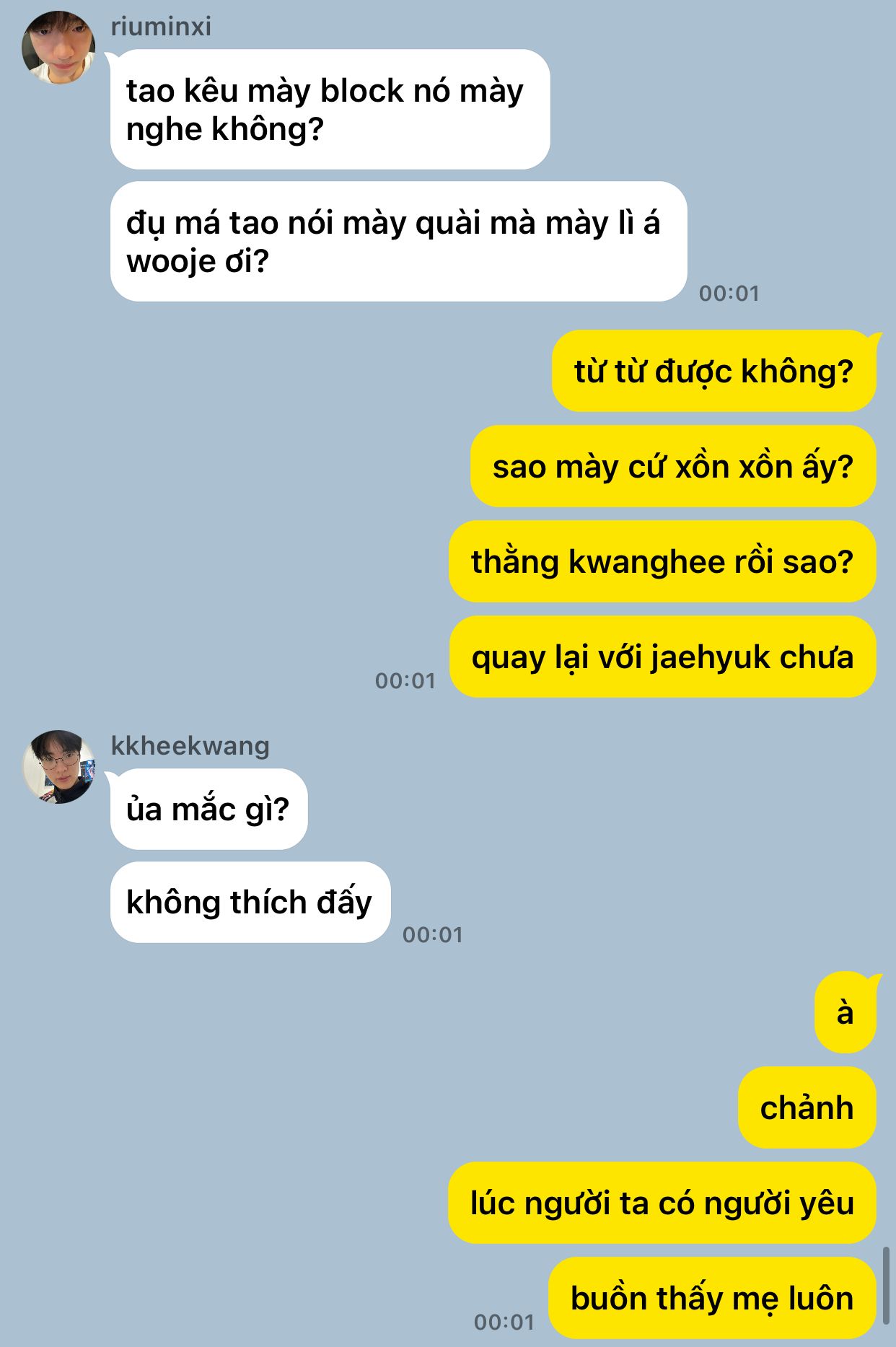This screenshot has width=896, height=1347.
Task: Open kkheekwang's profile picture
Action: (59, 766)
